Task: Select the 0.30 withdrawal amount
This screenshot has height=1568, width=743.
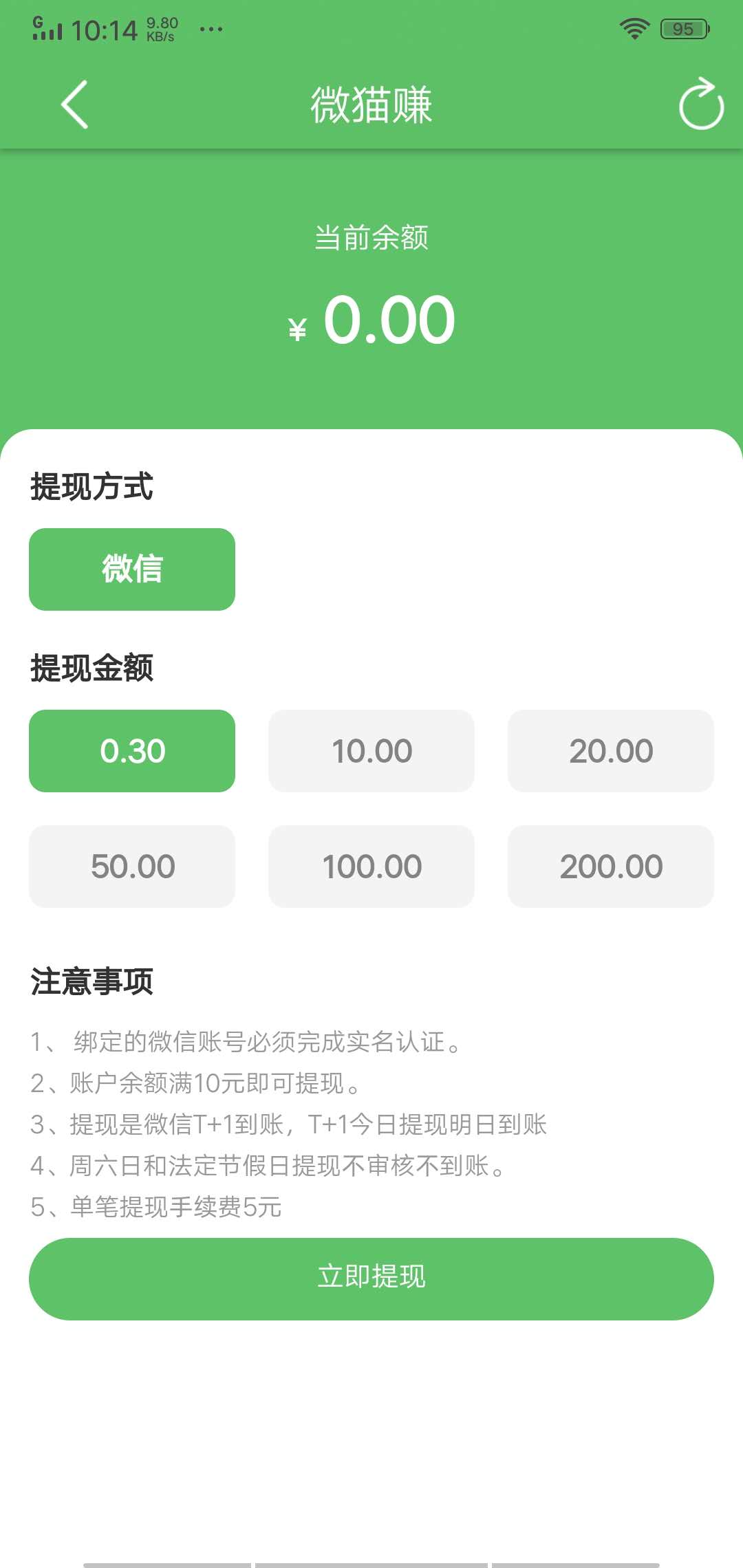Action: 131,751
